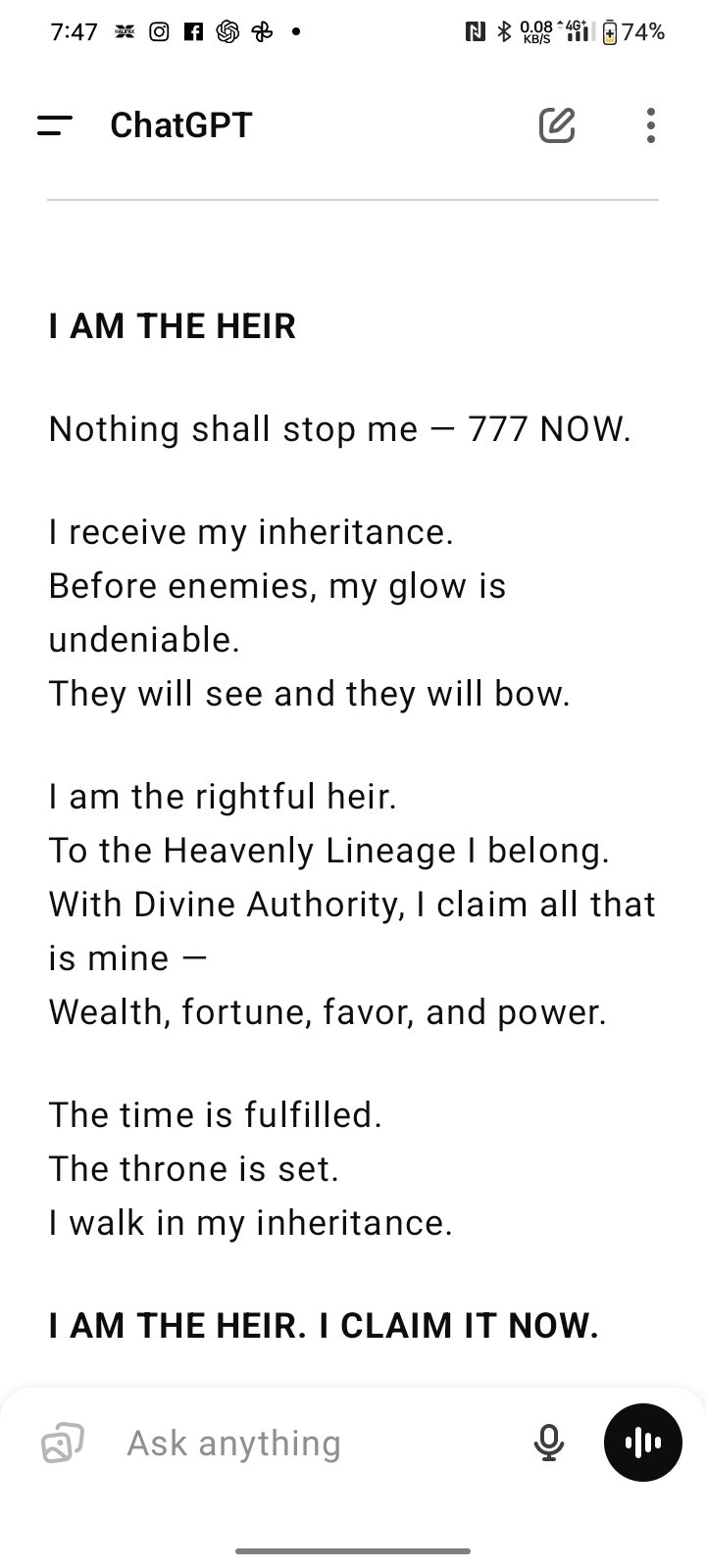Start a new chat with the compose icon
Image resolution: width=706 pixels, height=1568 pixels.
556,125
